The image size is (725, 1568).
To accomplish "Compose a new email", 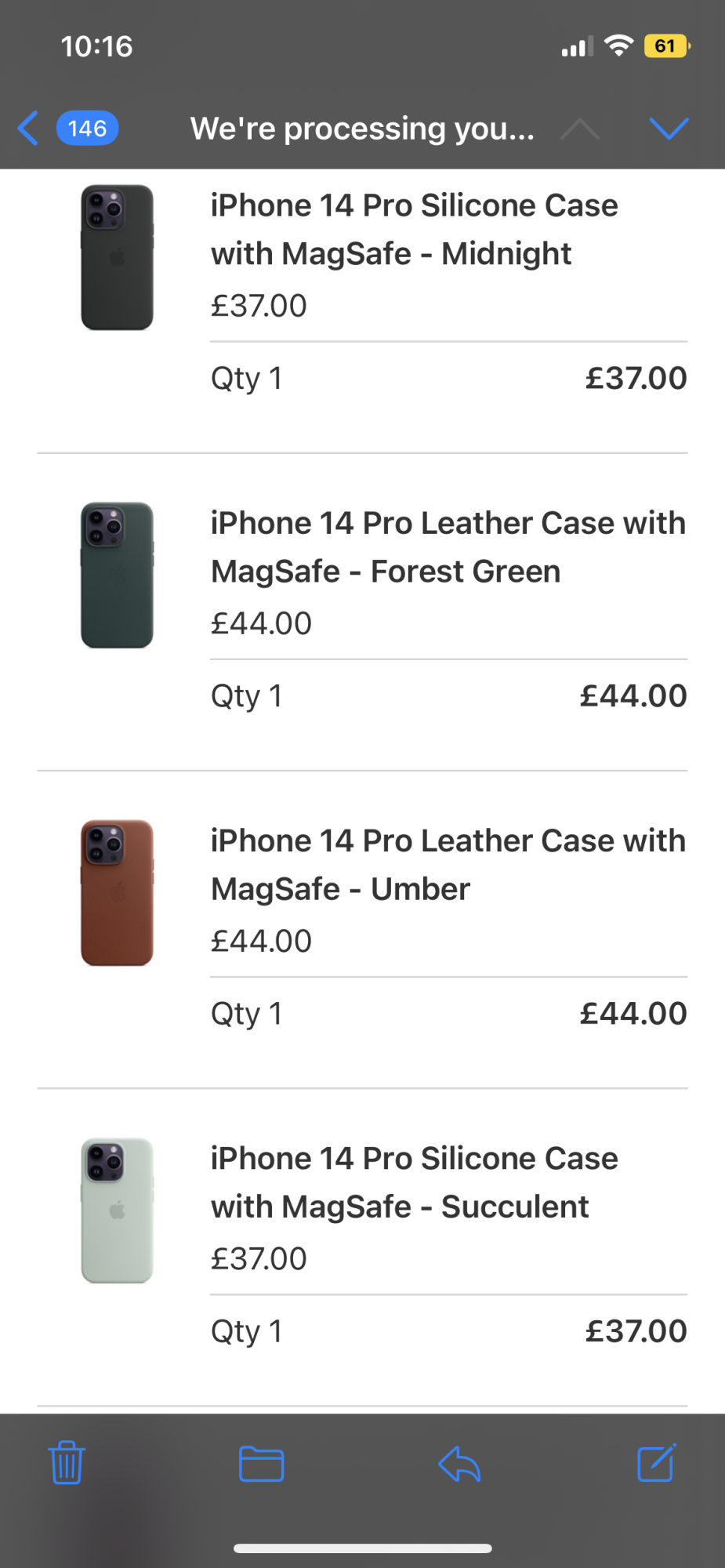I will click(x=656, y=1463).
